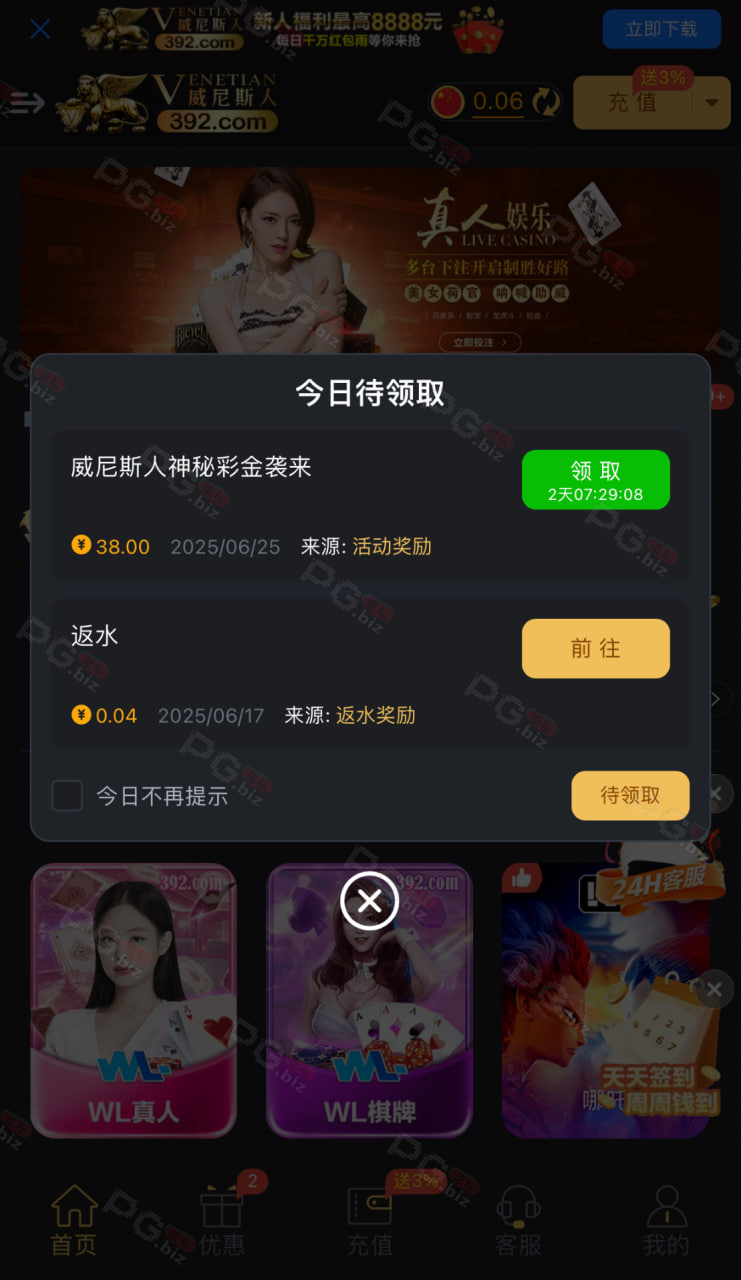Close the 天天签到 floating promo
Image resolution: width=741 pixels, height=1280 pixels.
pyautogui.click(x=713, y=990)
